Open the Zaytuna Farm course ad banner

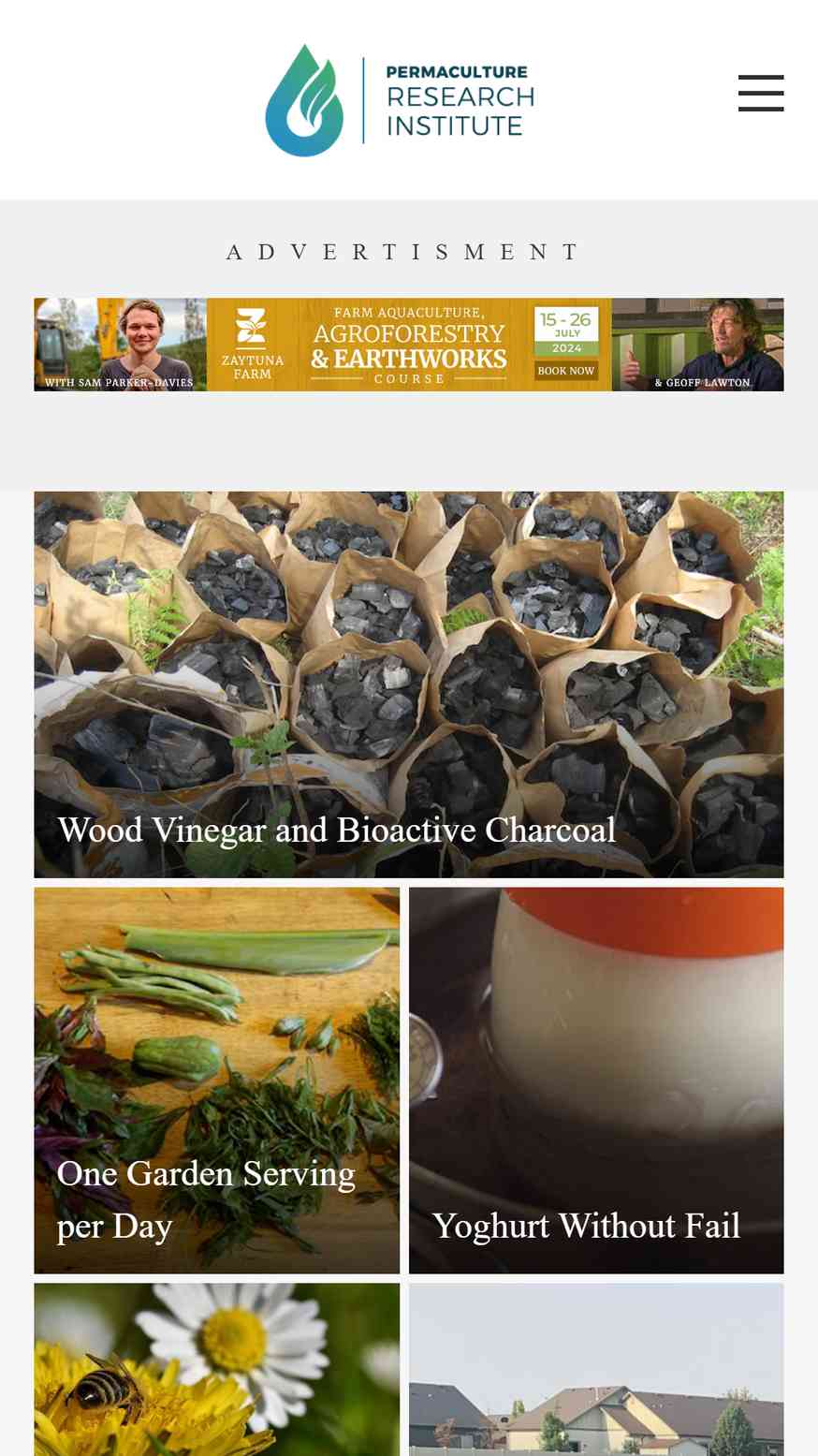pyautogui.click(x=409, y=345)
